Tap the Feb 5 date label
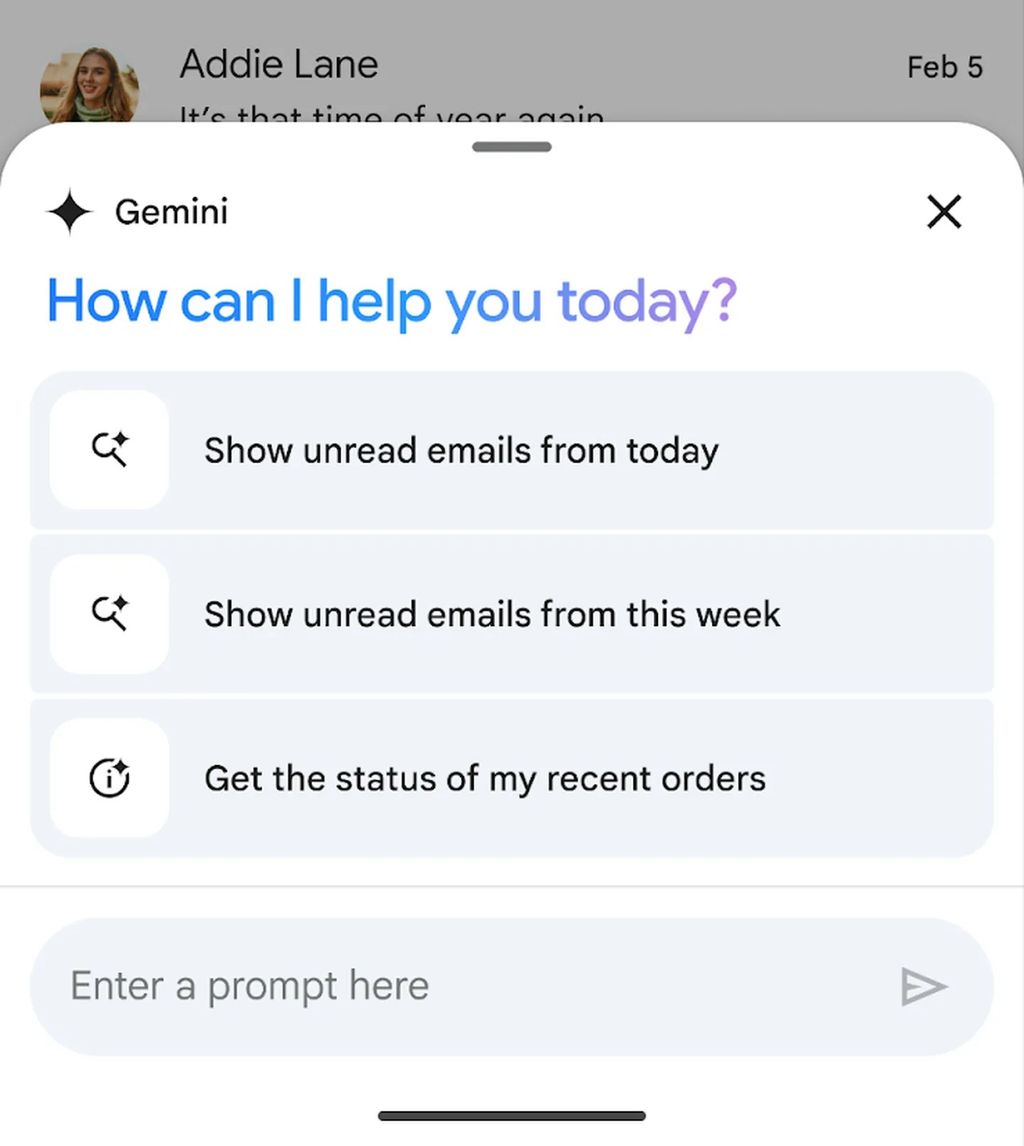Viewport: 1024px width, 1146px height. pyautogui.click(x=944, y=67)
